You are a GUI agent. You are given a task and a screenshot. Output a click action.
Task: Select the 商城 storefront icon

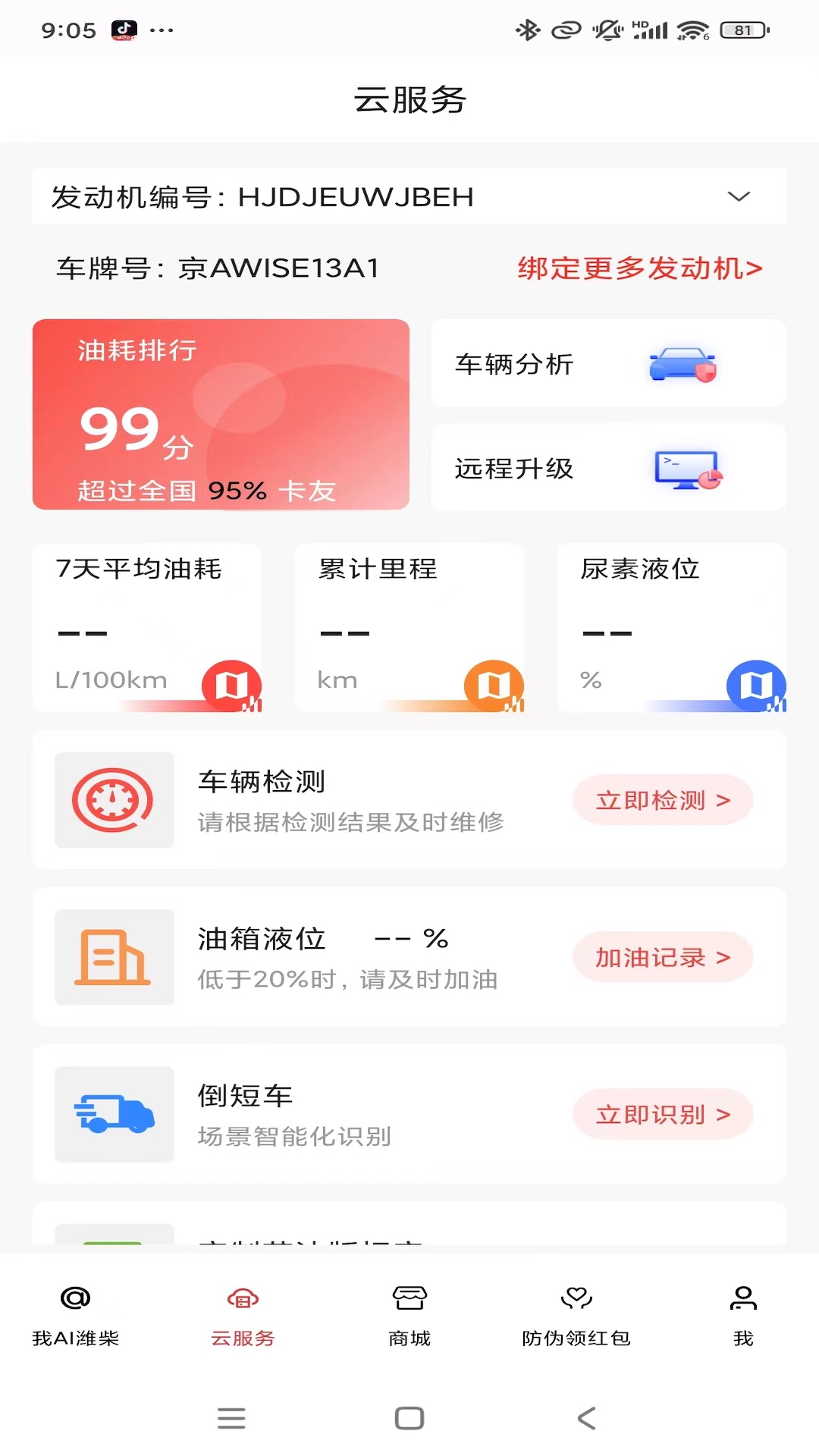[409, 1298]
